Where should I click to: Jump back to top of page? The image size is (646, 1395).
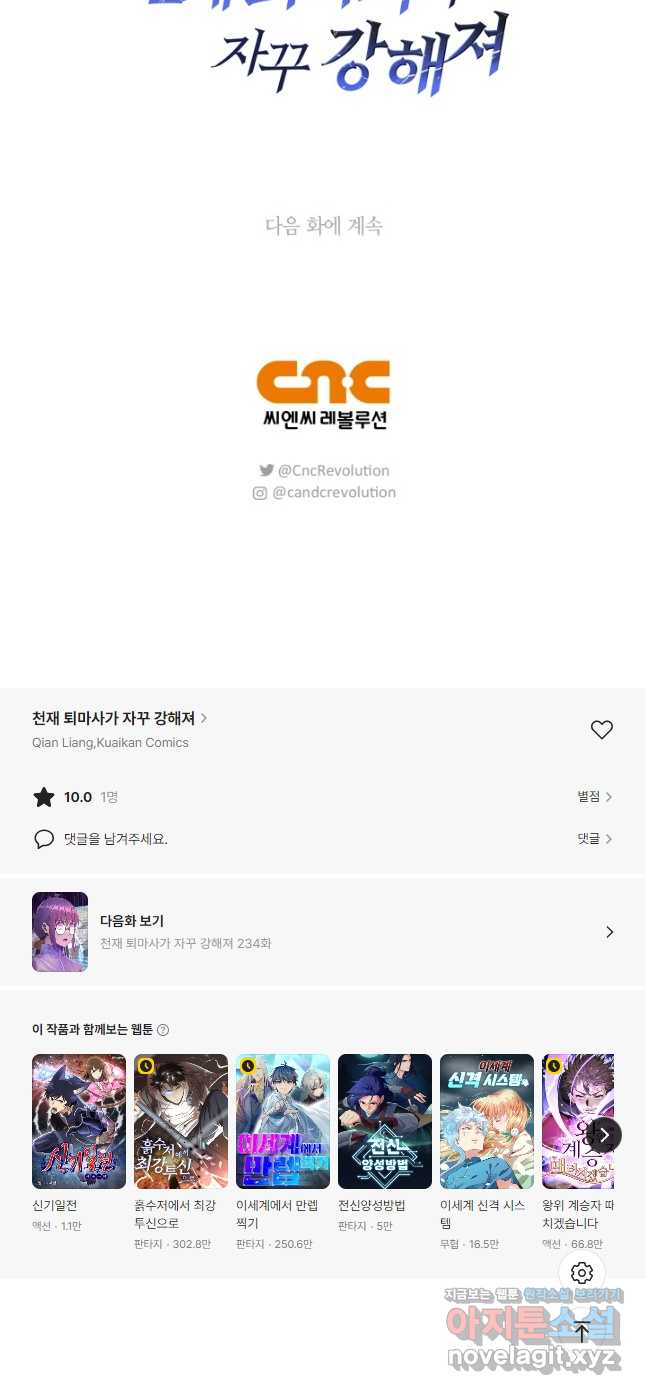point(582,1331)
